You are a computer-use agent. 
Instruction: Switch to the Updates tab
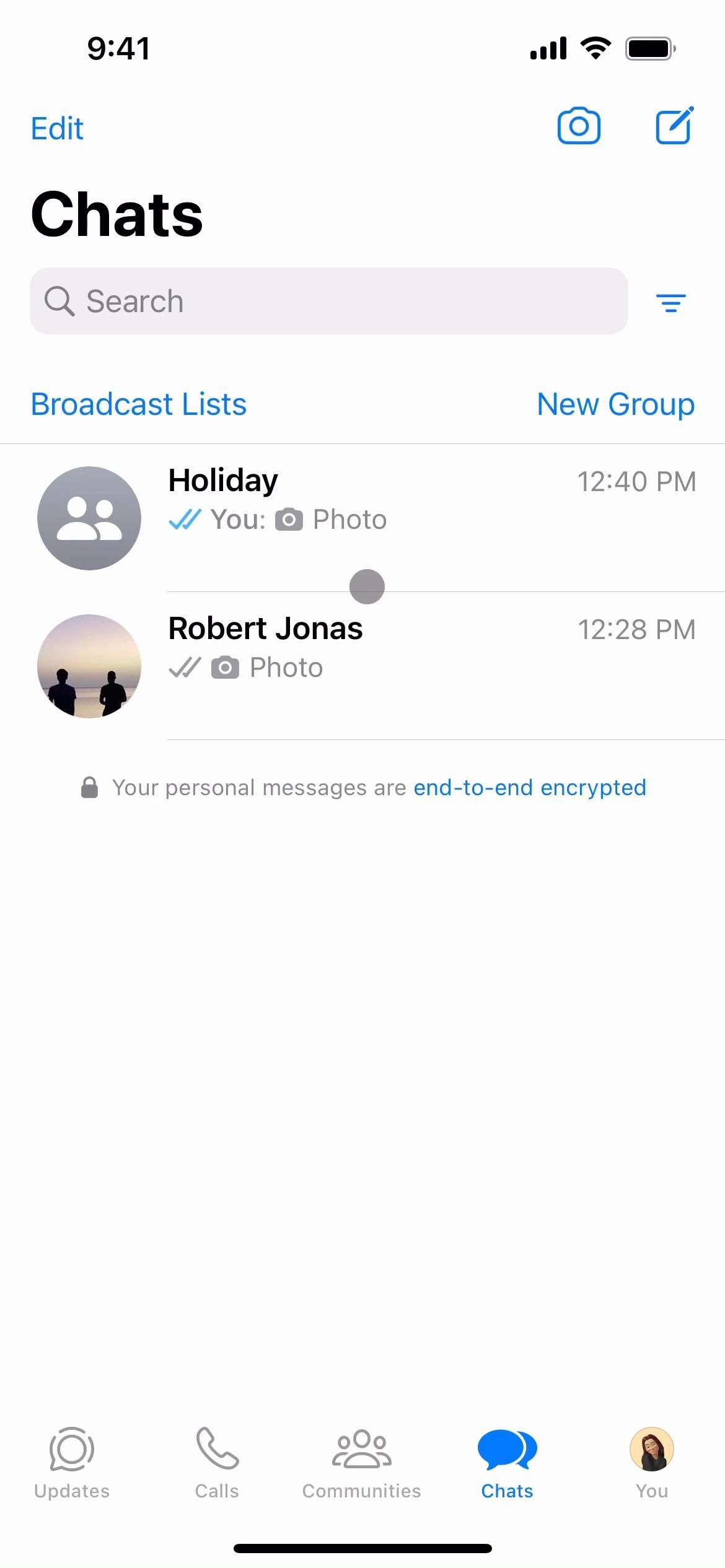tap(72, 1463)
